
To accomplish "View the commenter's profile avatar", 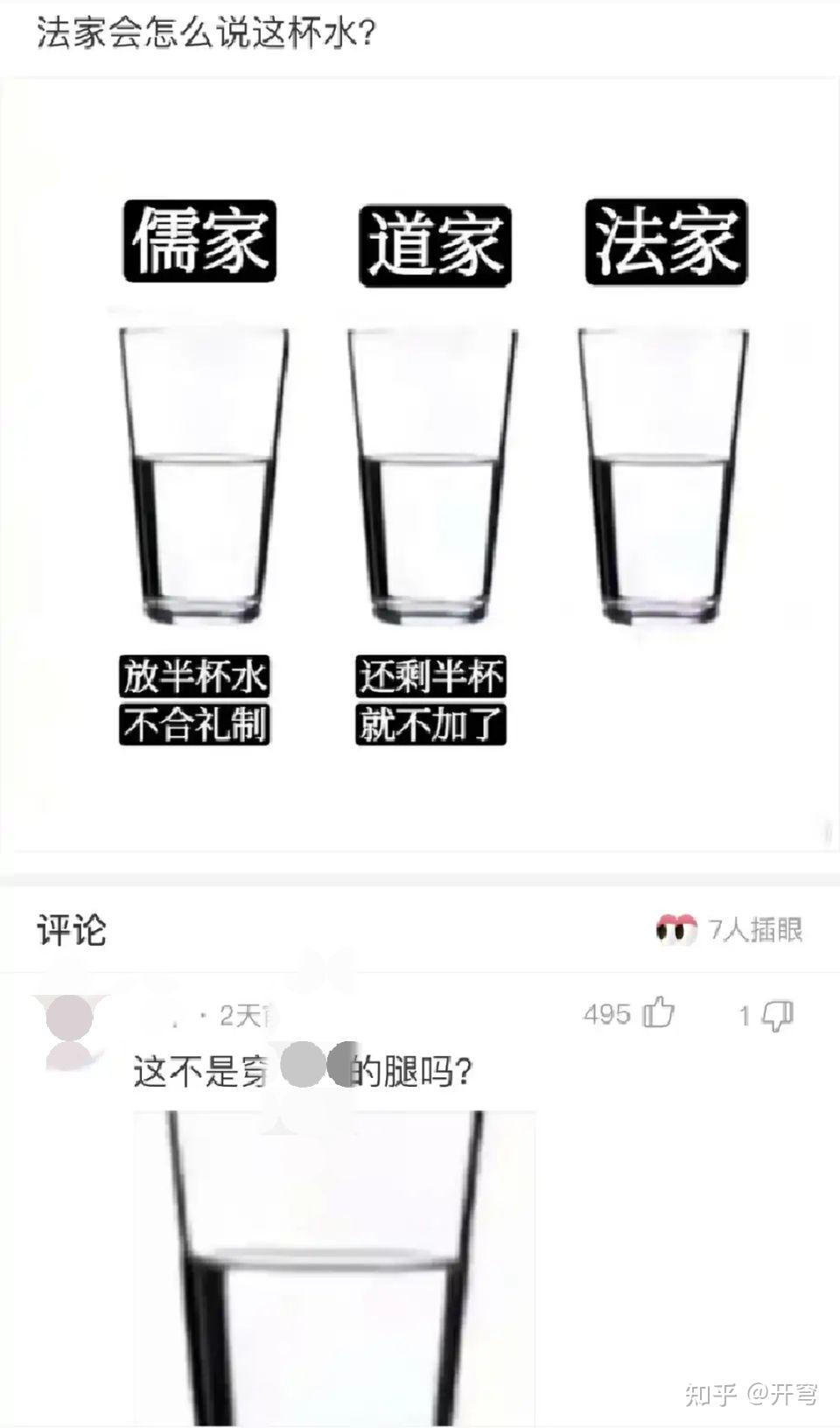I will [x=69, y=1020].
